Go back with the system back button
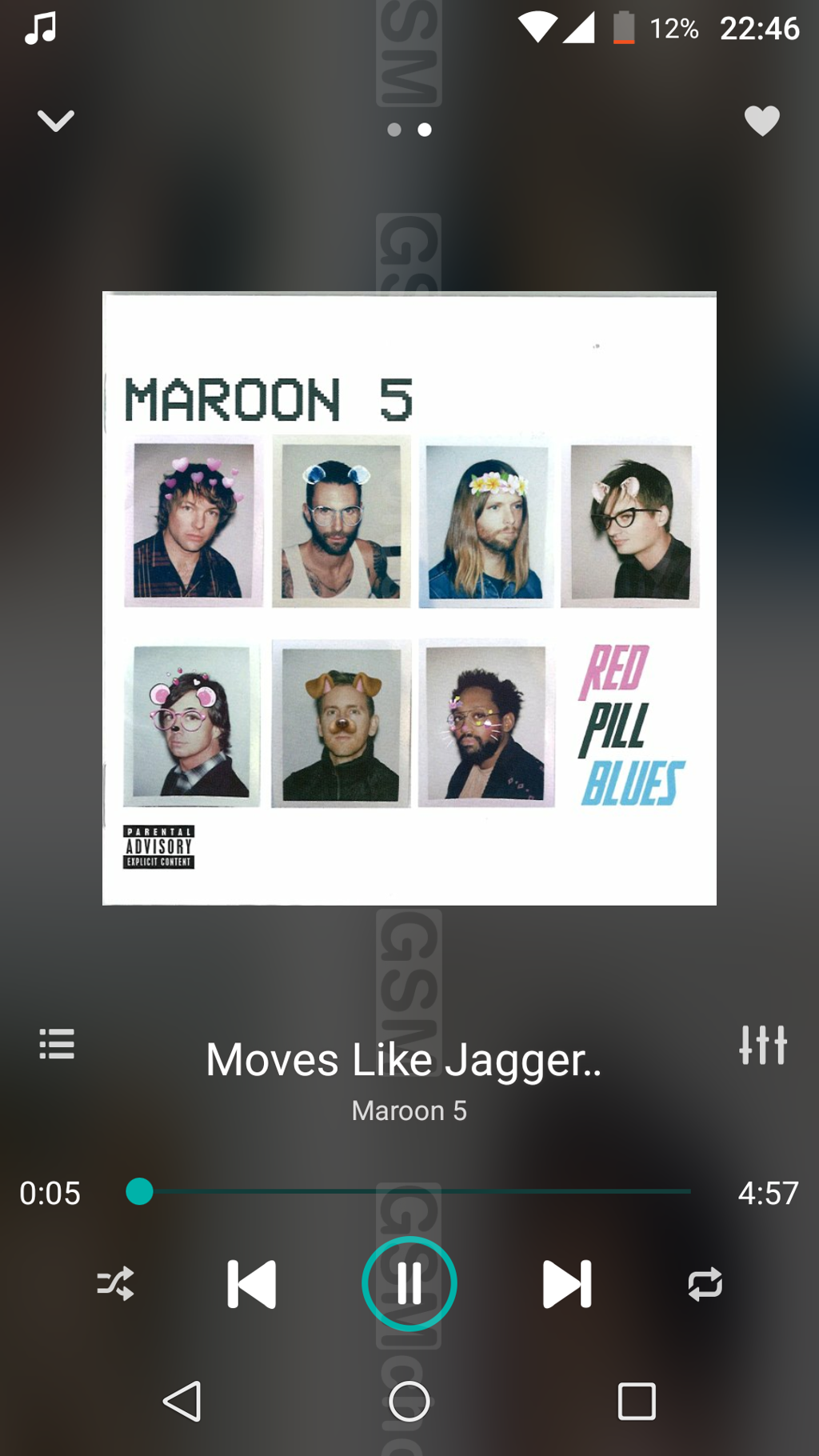The height and width of the screenshot is (1456, 819). pos(182,1402)
